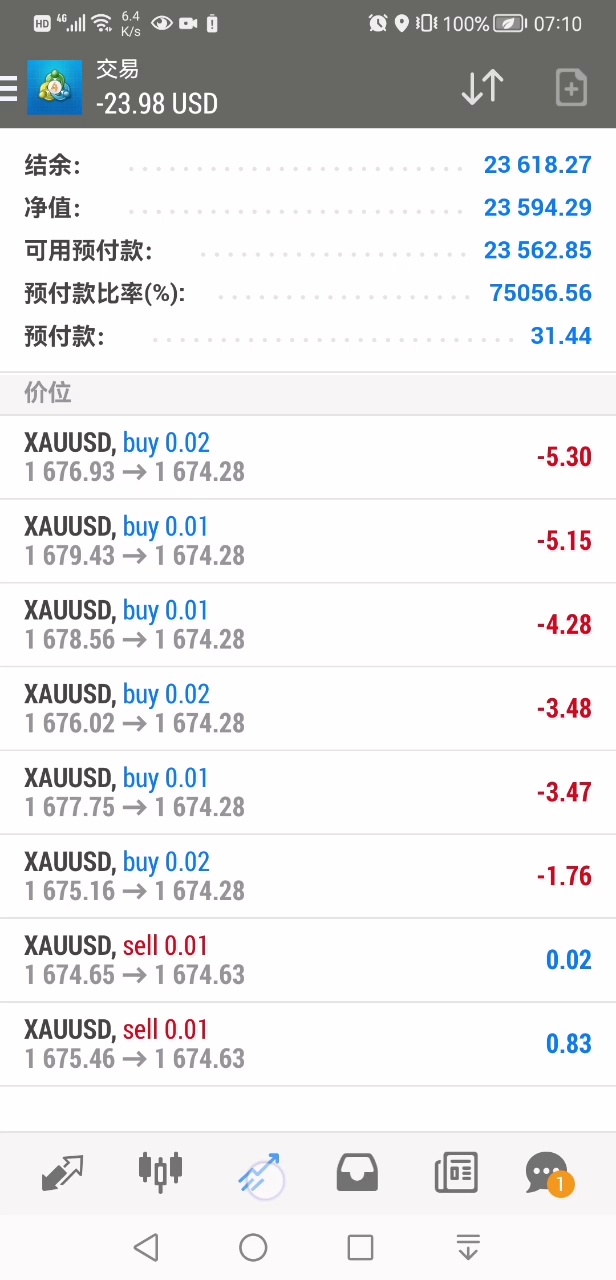Open XAUUSD buy 0.02 position at 1 675.16
The image size is (616, 1280).
308,877
